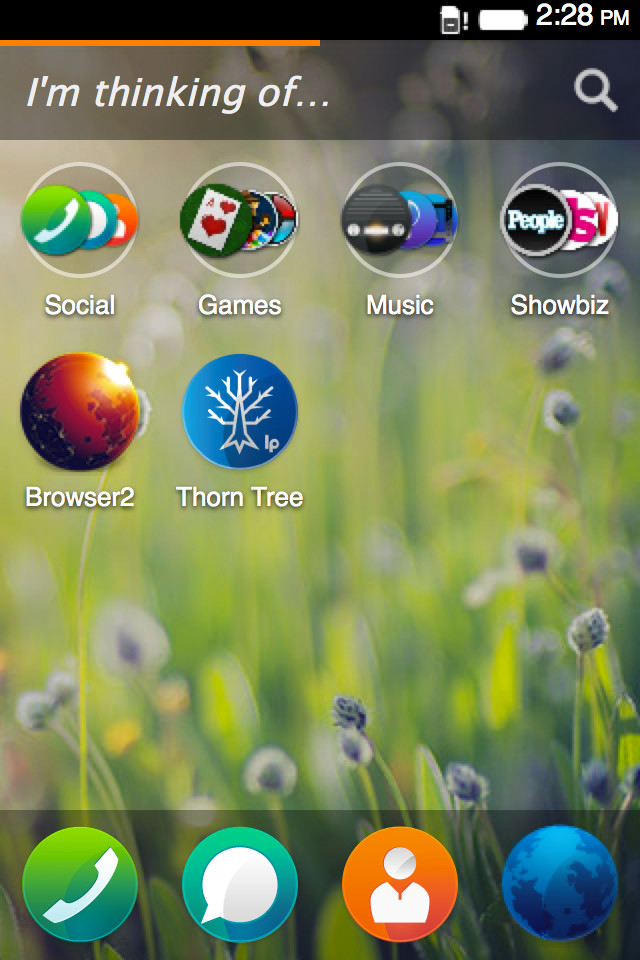Open the Showbiz collection
The image size is (640, 960).
pyautogui.click(x=560, y=220)
